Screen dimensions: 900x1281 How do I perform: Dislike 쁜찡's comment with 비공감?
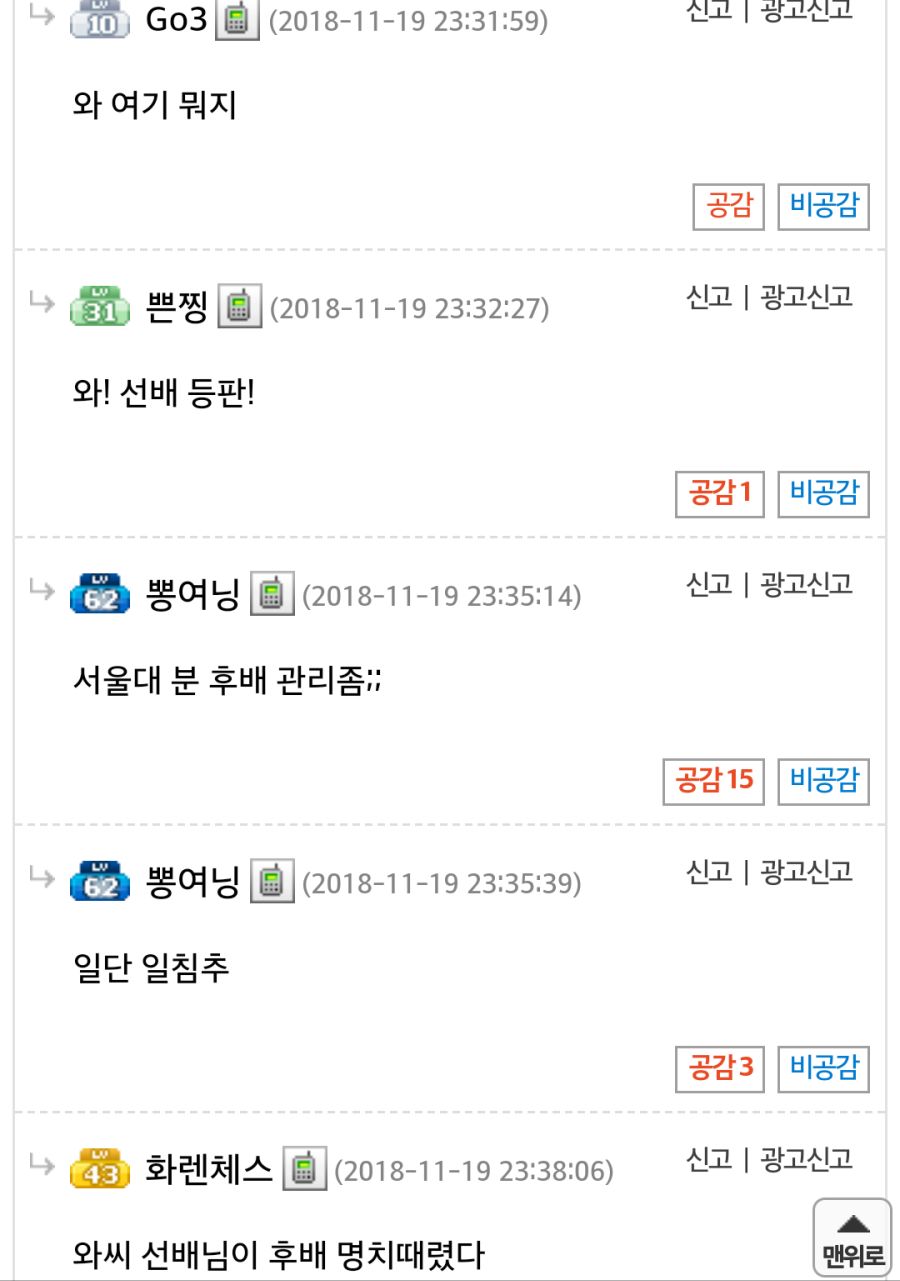click(x=824, y=493)
